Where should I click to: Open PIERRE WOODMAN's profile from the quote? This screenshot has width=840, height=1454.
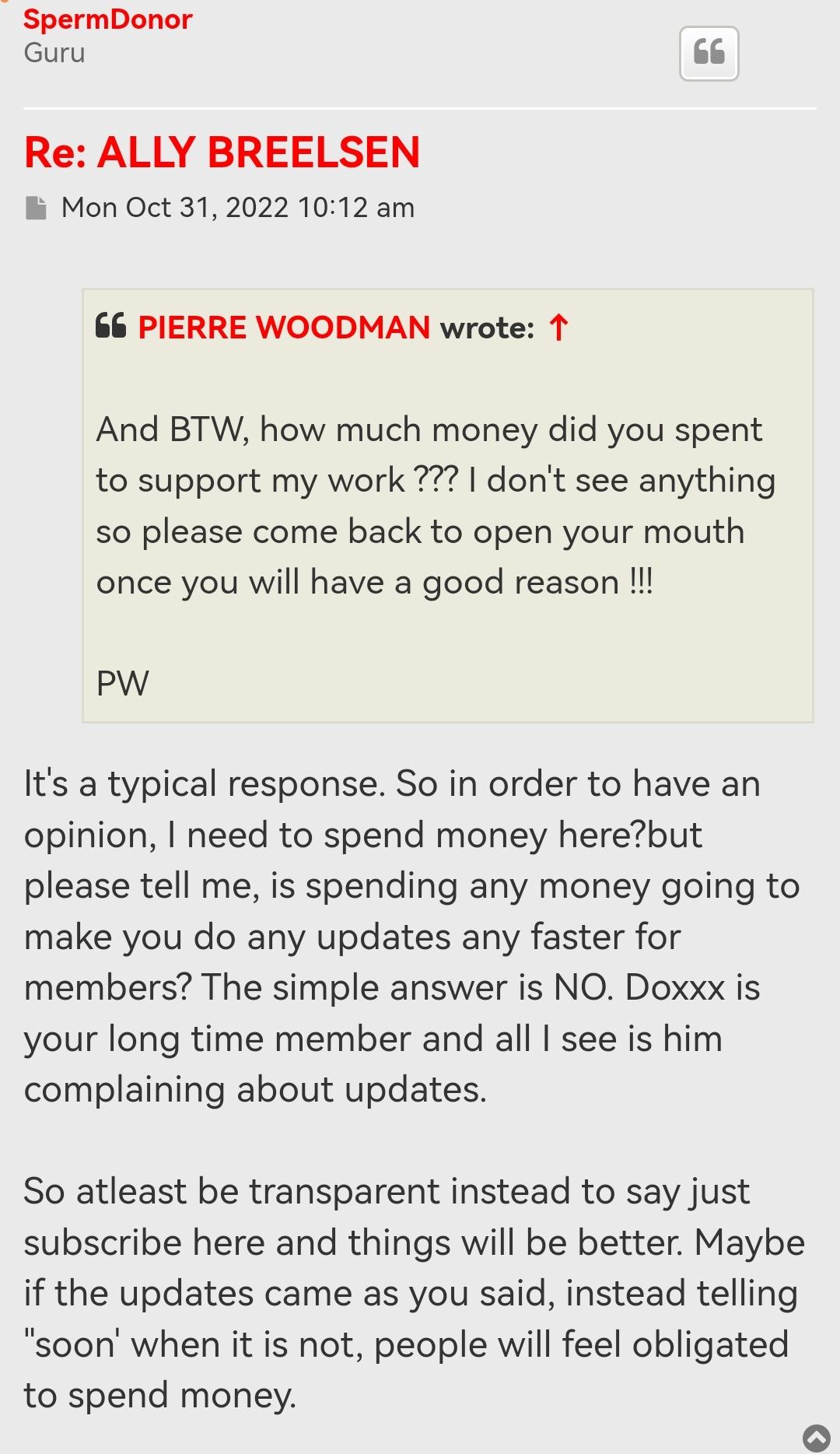click(x=284, y=328)
